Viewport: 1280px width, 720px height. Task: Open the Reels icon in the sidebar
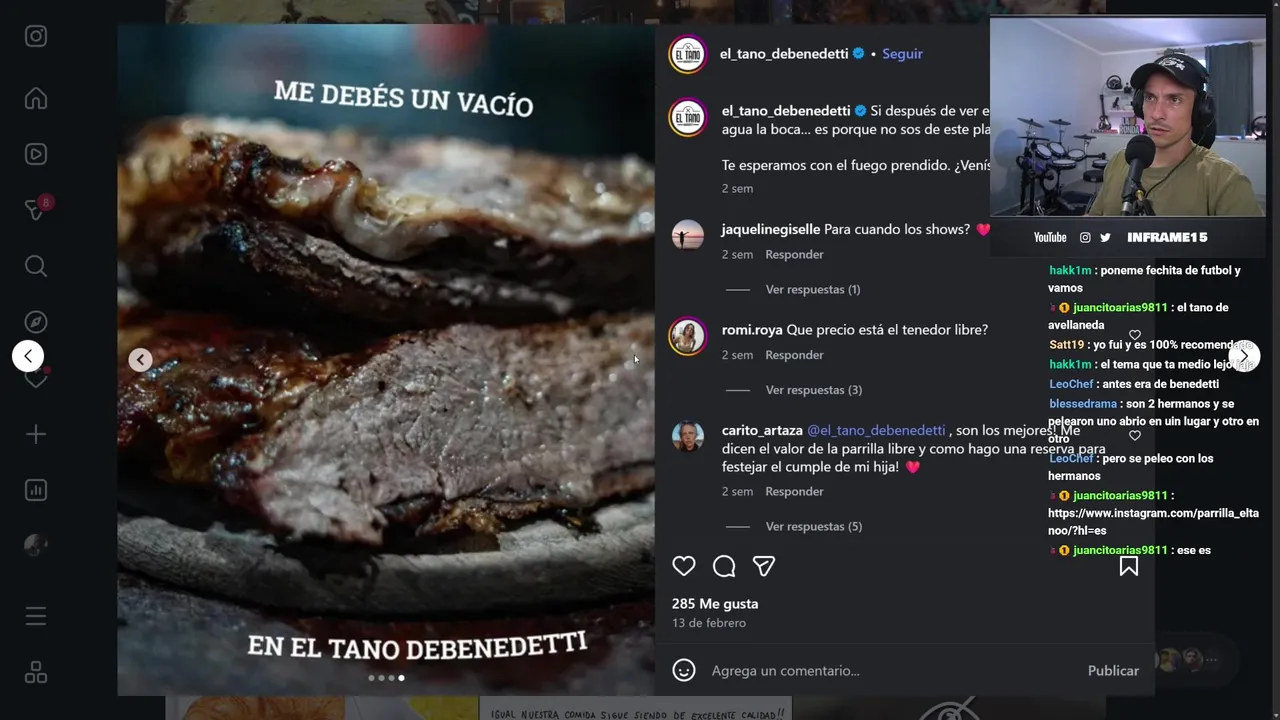[x=36, y=154]
